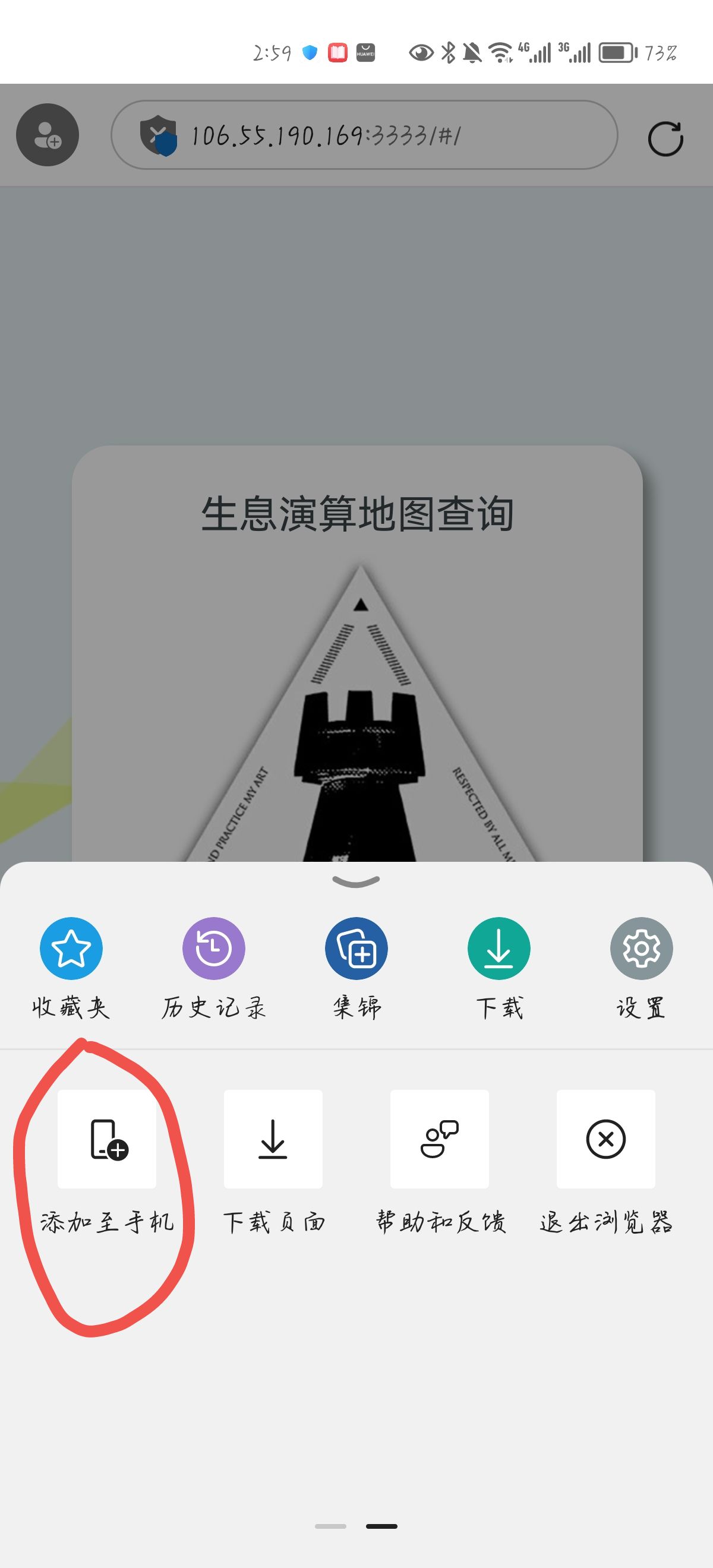Tap 帮助和反馈 for help and feedback
Viewport: 713px width, 1568px height.
pyautogui.click(x=440, y=1219)
